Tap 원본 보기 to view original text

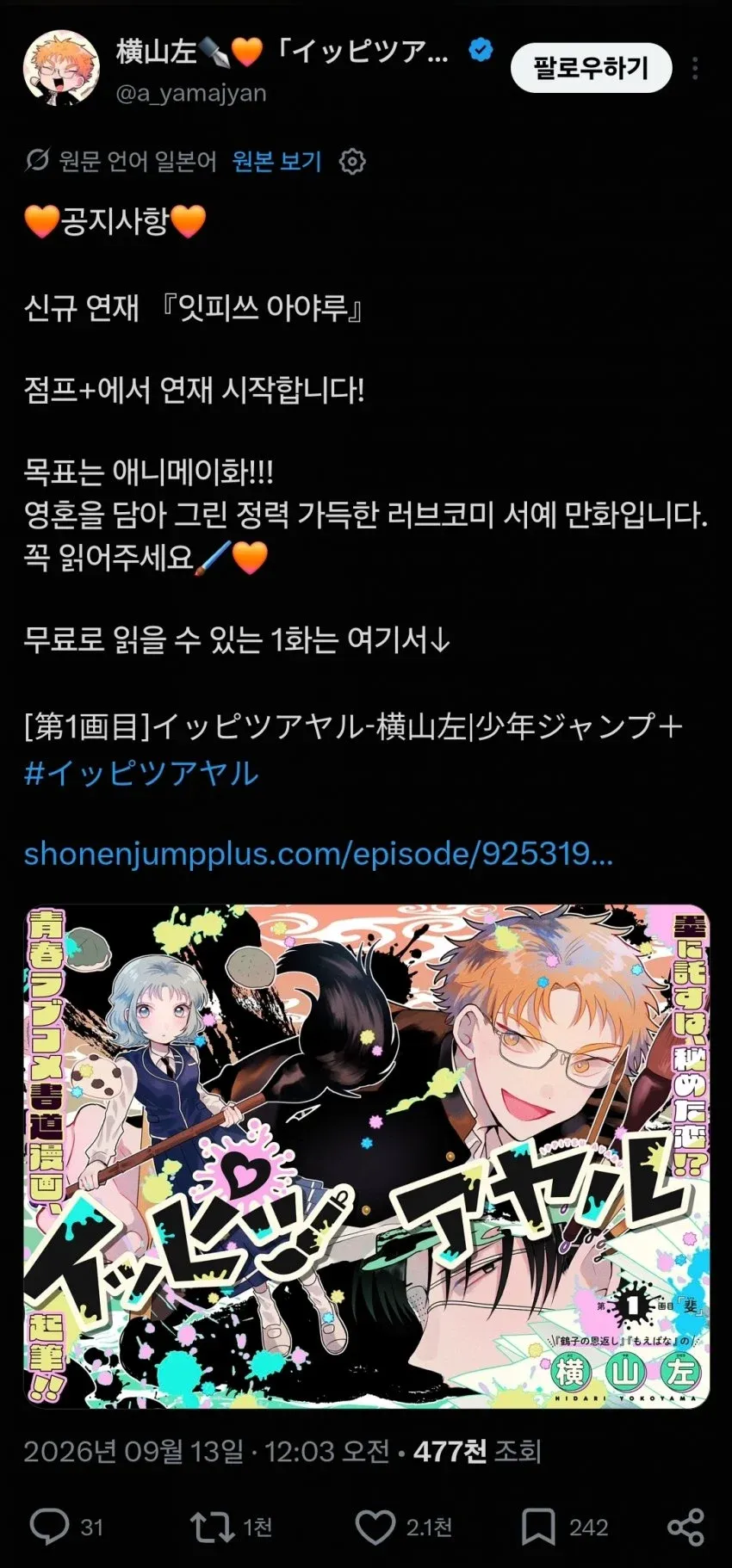[276, 161]
